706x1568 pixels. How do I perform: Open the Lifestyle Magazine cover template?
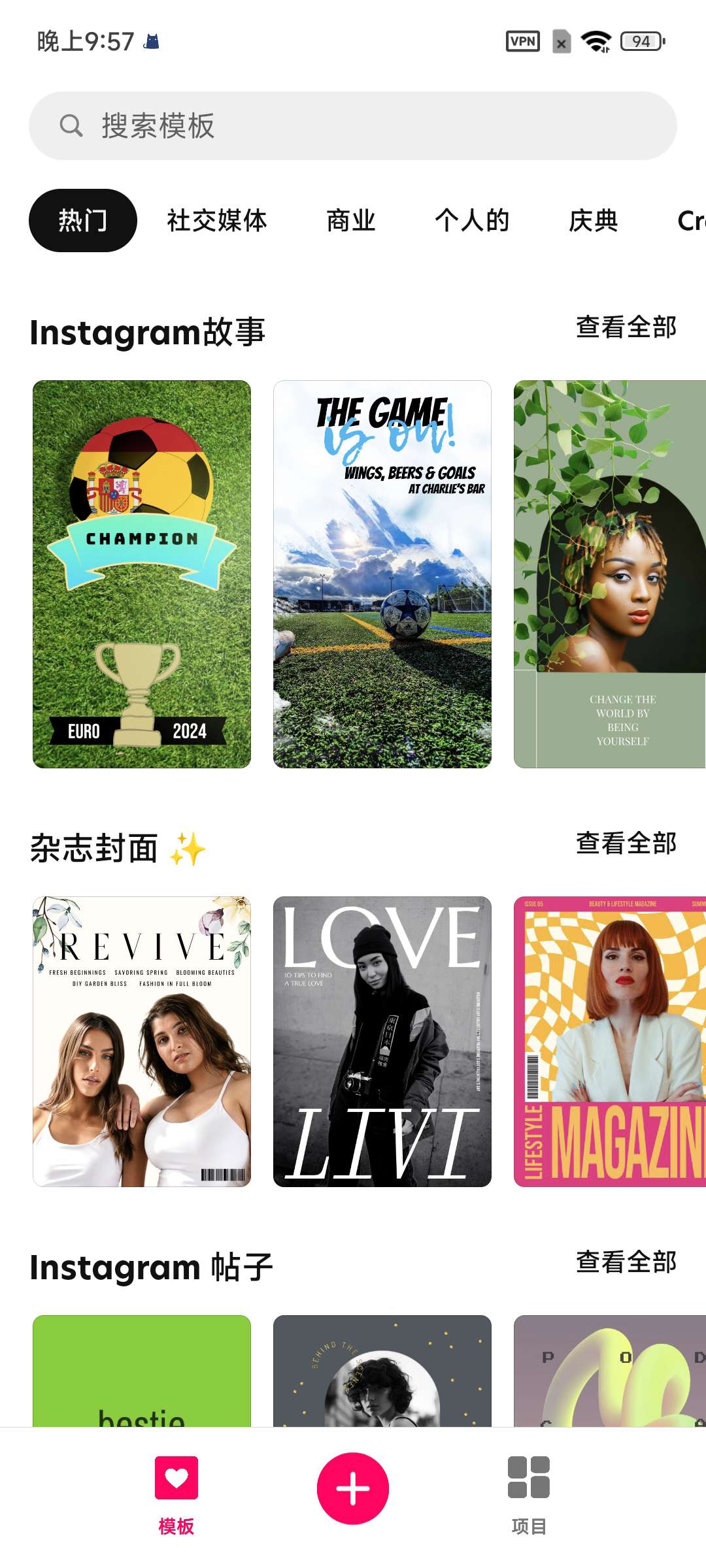(609, 1041)
